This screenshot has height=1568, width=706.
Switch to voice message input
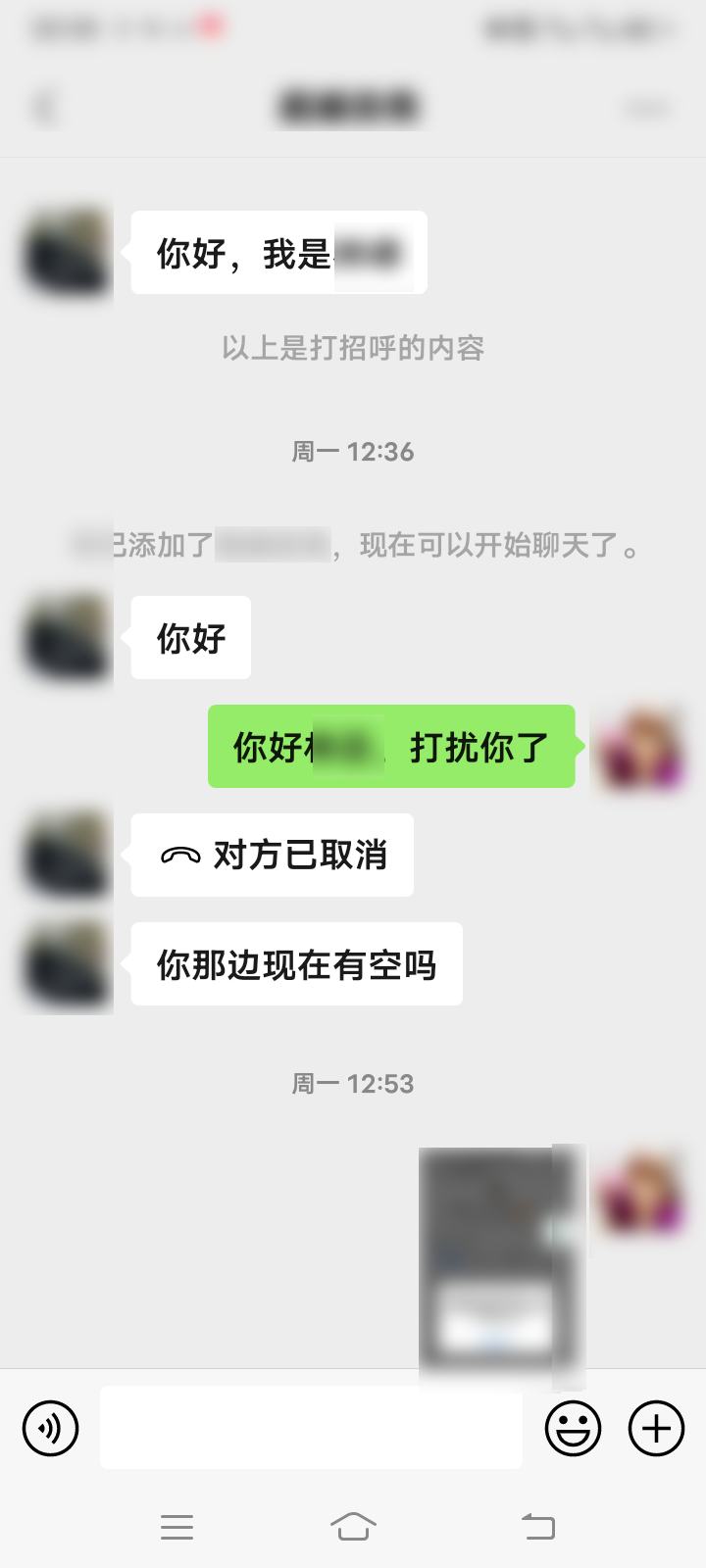[50, 1428]
